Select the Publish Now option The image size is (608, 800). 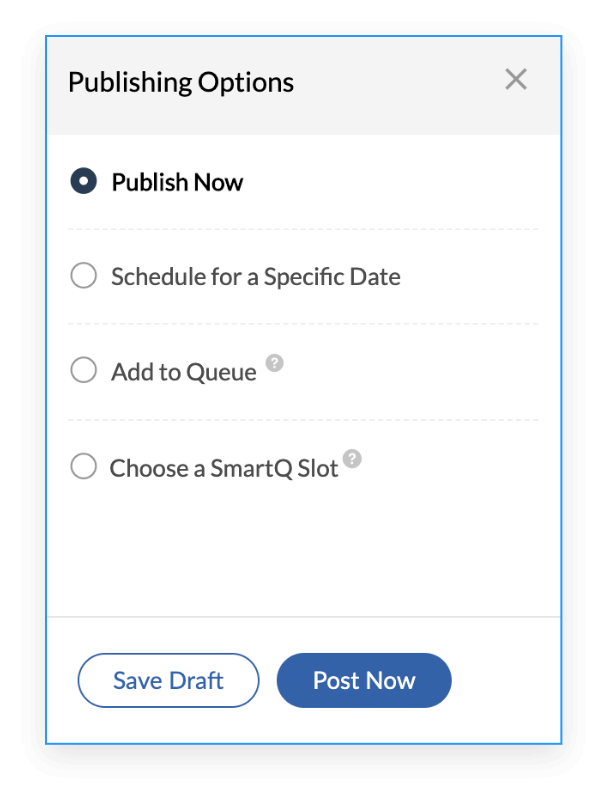point(84,182)
